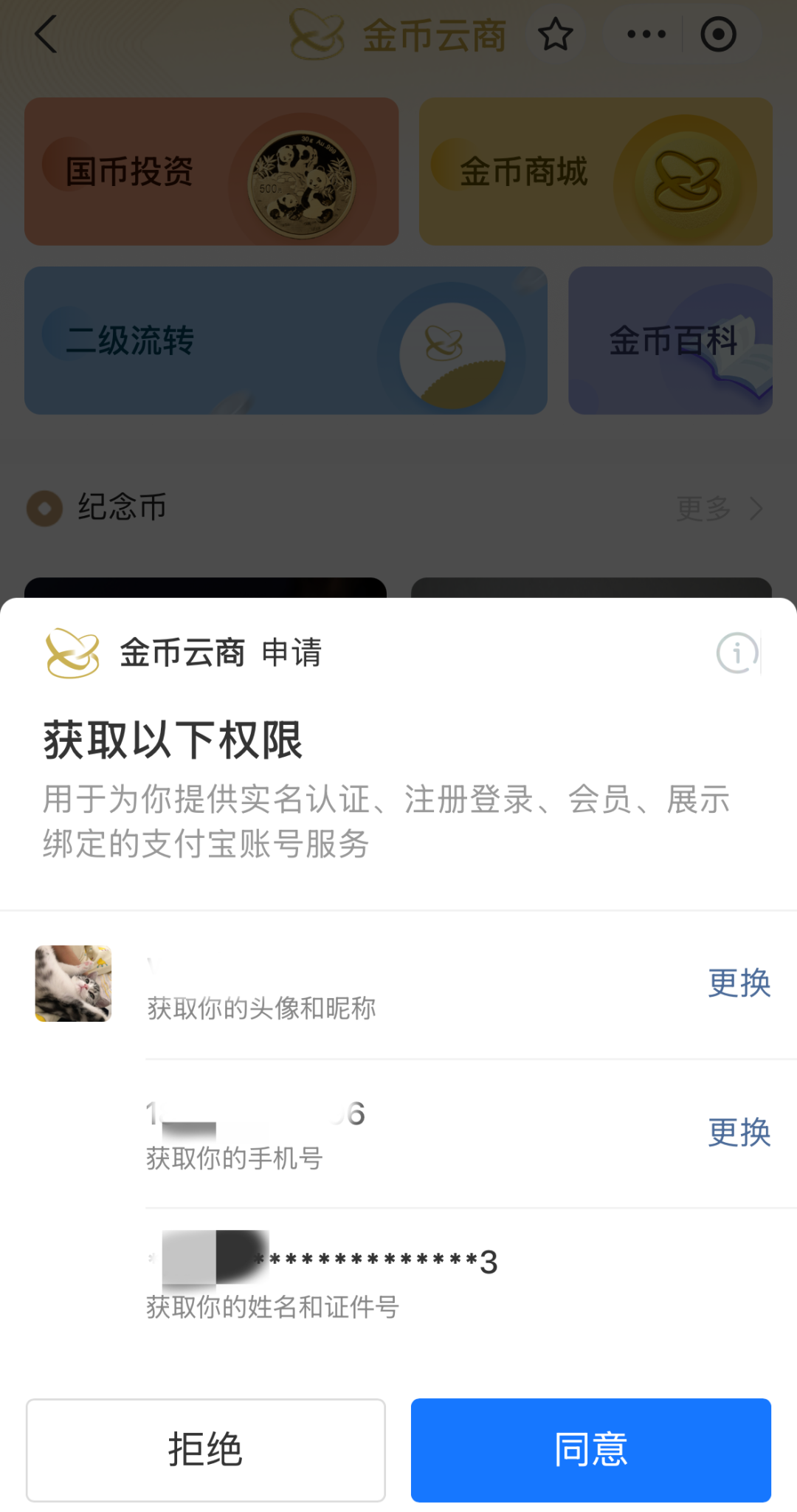Expand 更多 to see more 纪念币
This screenshot has height=1512, width=797.
click(703, 508)
